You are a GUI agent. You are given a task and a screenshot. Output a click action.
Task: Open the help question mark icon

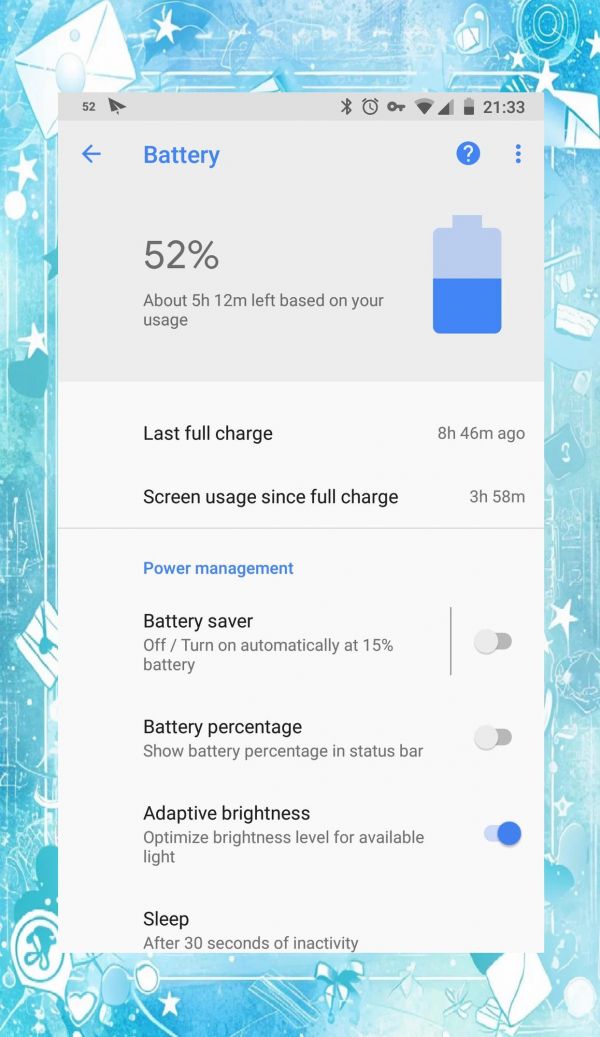coord(468,153)
